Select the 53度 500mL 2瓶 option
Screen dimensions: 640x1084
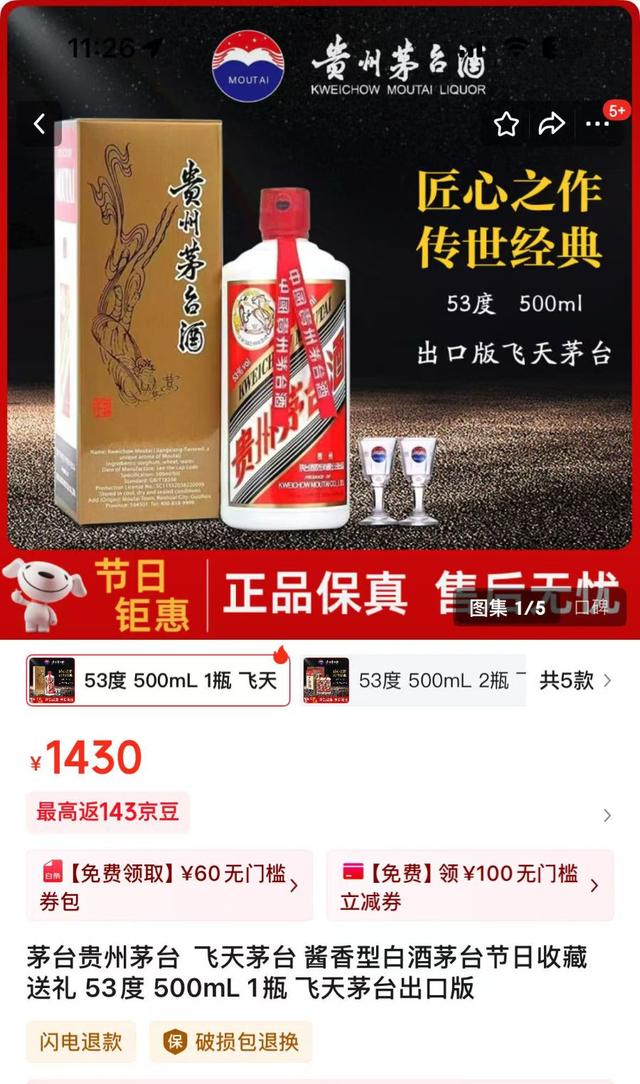(x=412, y=681)
